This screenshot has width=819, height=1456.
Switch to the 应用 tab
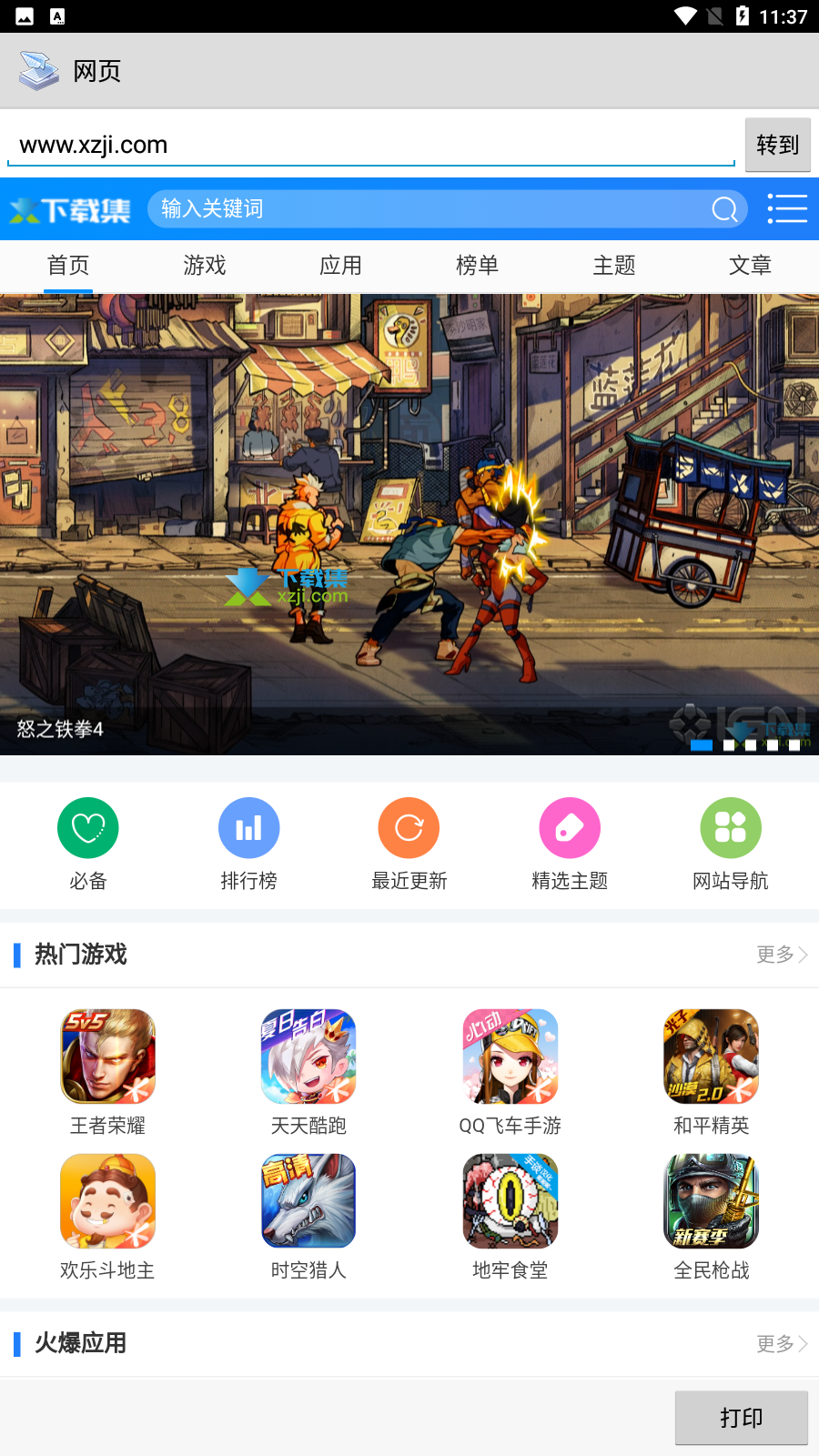pos(341,266)
